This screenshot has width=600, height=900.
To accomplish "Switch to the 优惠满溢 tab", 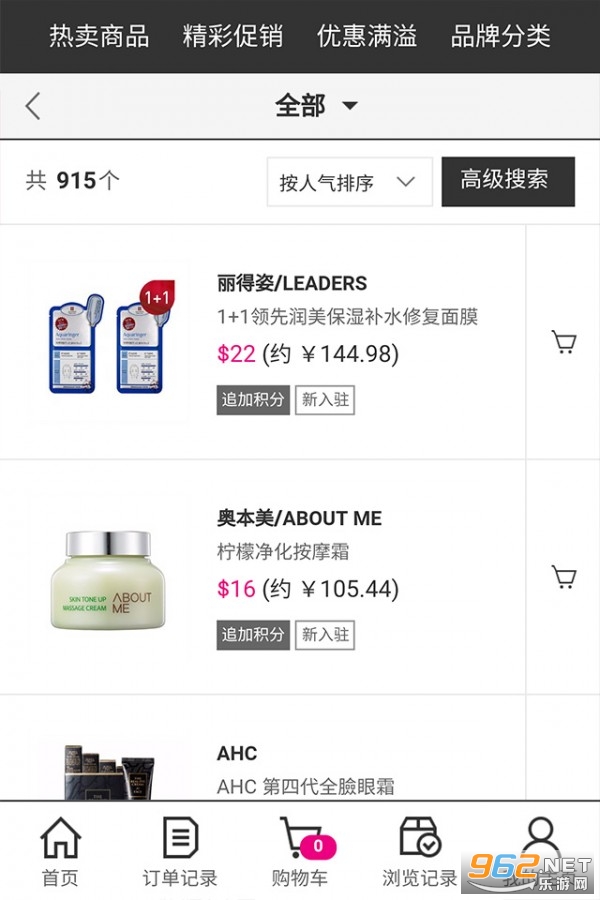I will tap(366, 37).
